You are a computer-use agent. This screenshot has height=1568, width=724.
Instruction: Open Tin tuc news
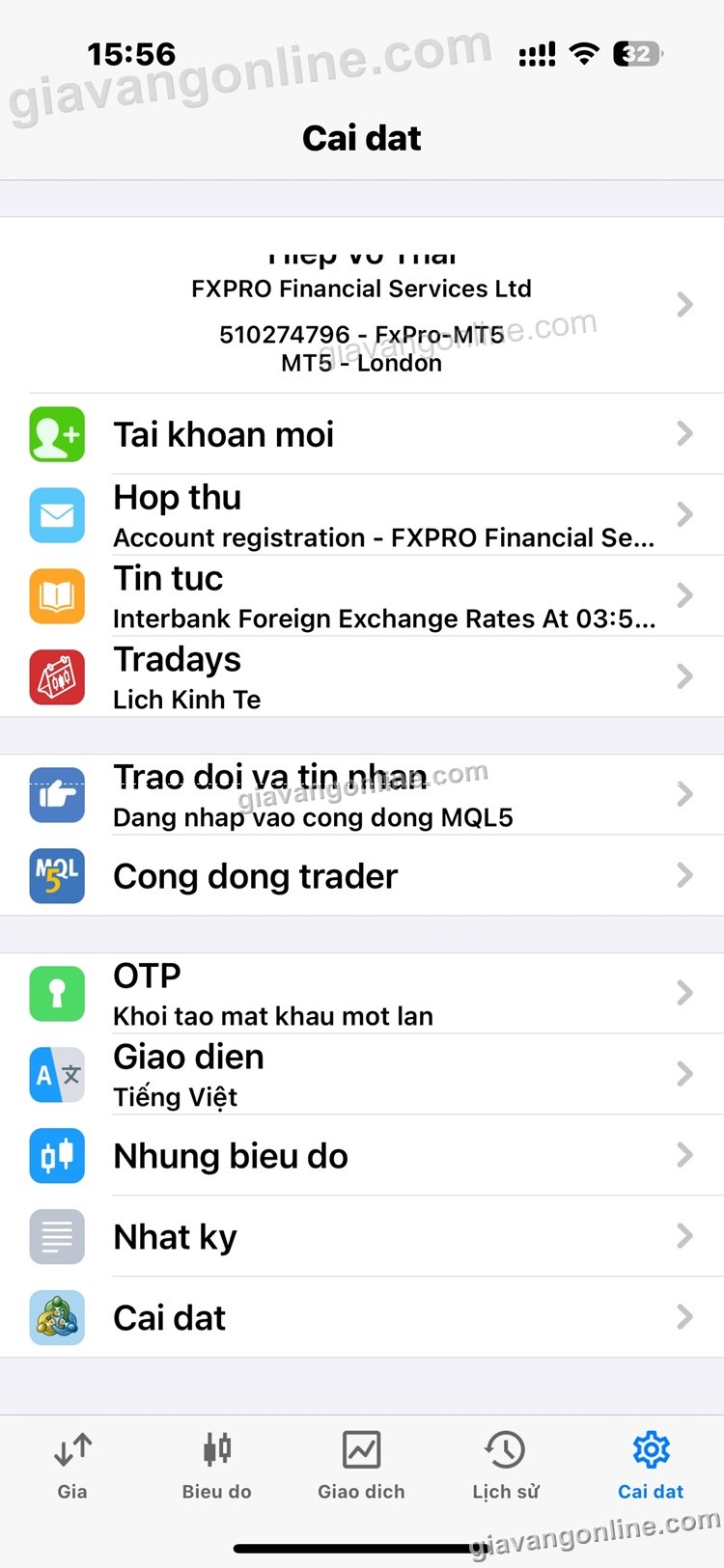(x=362, y=596)
